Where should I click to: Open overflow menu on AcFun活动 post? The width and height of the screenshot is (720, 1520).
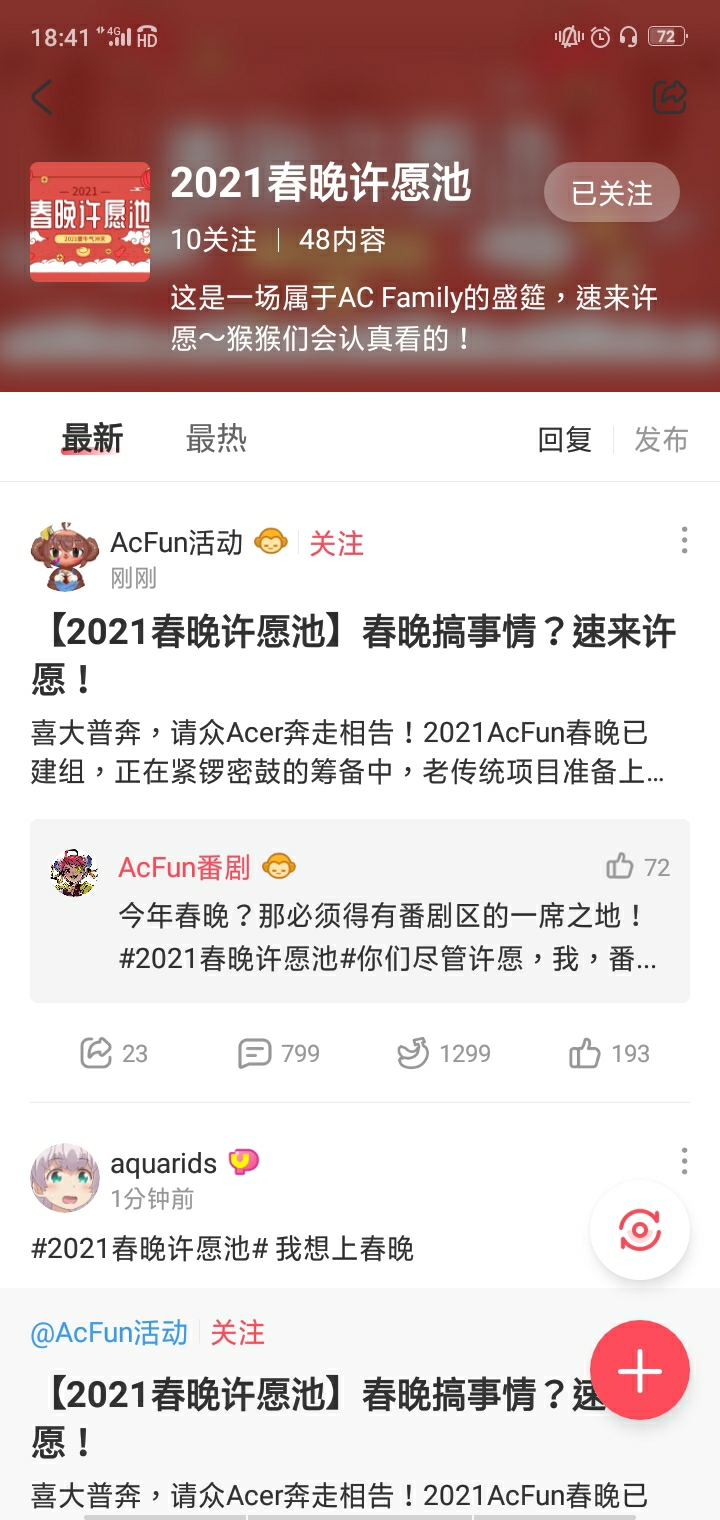pos(684,540)
